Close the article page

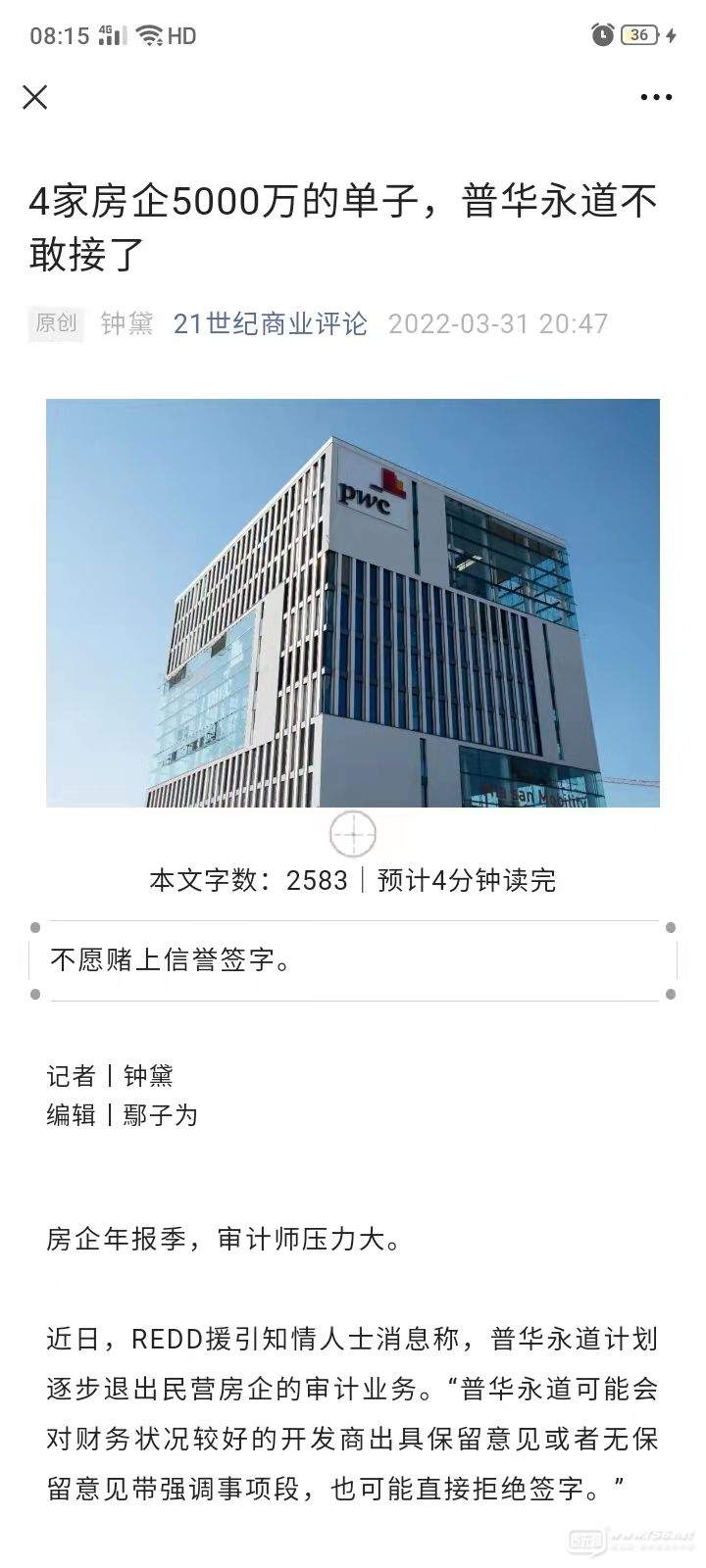[x=35, y=97]
